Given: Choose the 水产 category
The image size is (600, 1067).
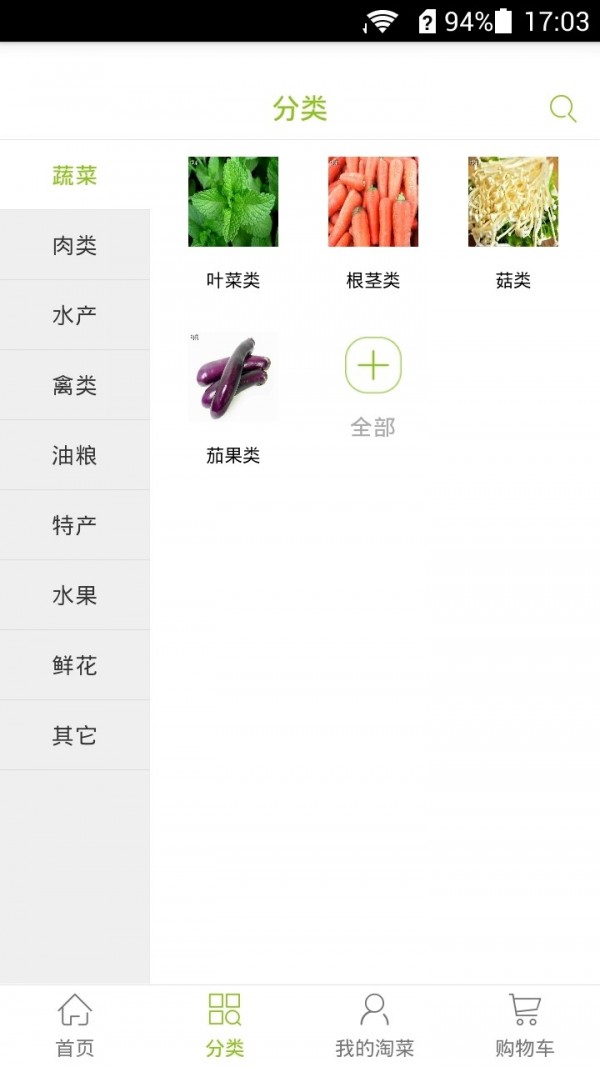Looking at the screenshot, I should [x=75, y=315].
